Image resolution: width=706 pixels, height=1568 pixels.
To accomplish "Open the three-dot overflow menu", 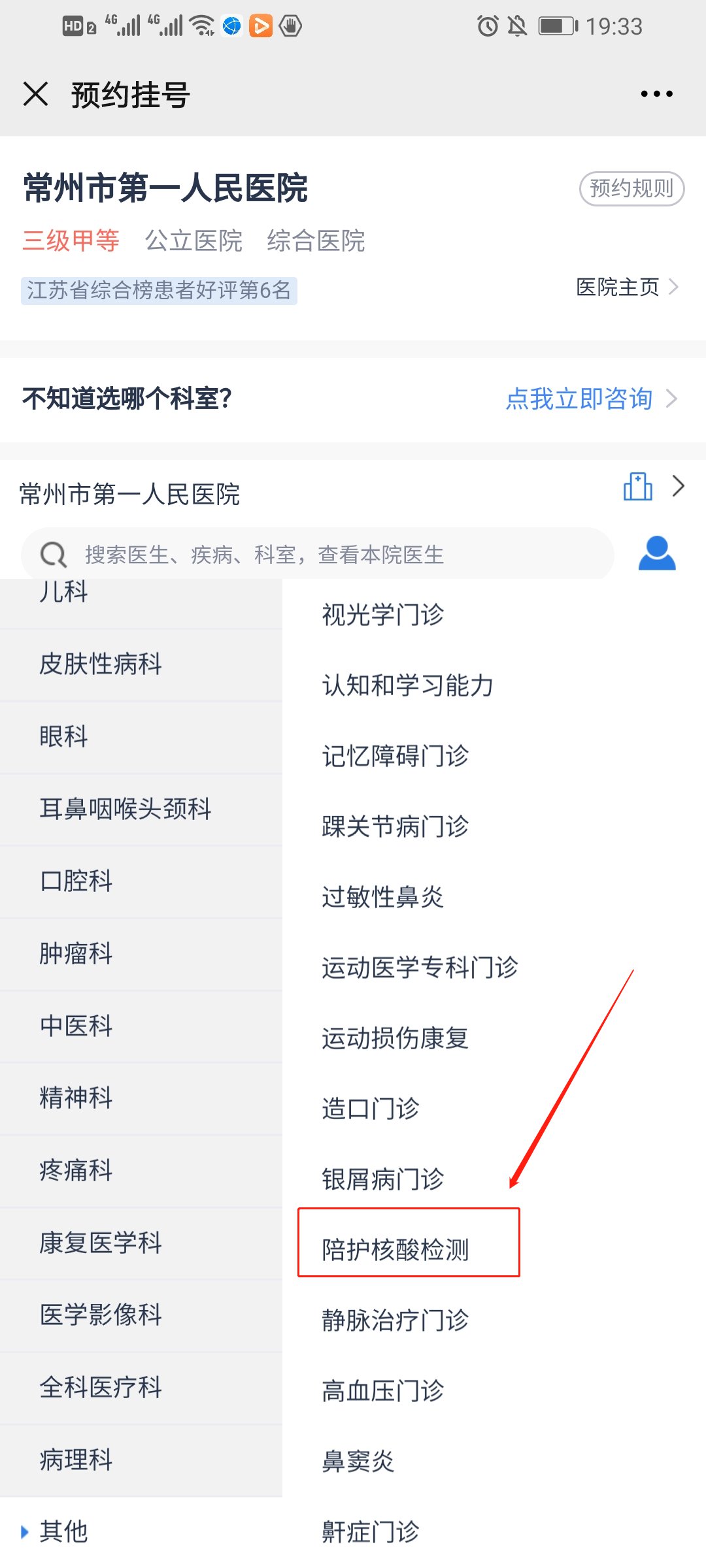I will [656, 94].
